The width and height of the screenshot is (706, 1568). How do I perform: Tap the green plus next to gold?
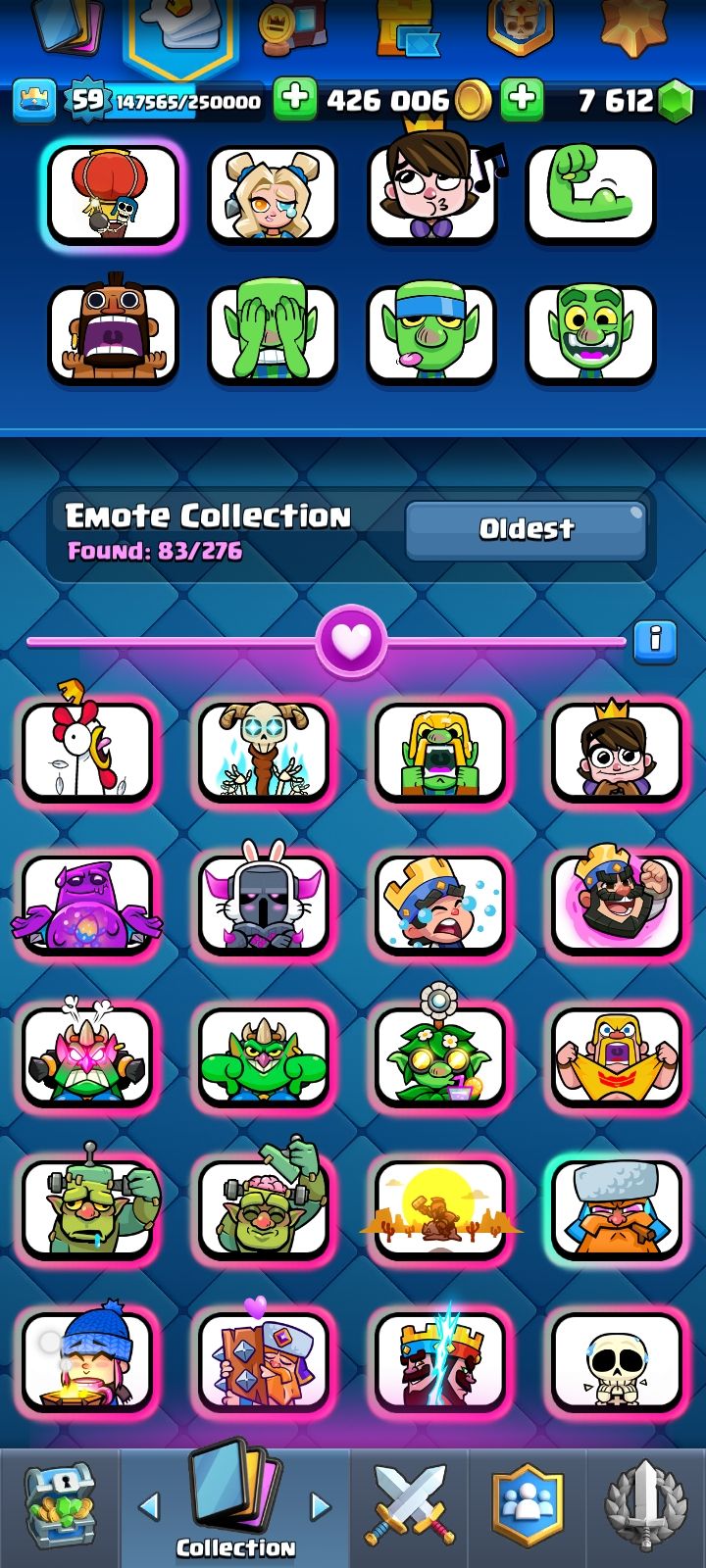point(295,99)
